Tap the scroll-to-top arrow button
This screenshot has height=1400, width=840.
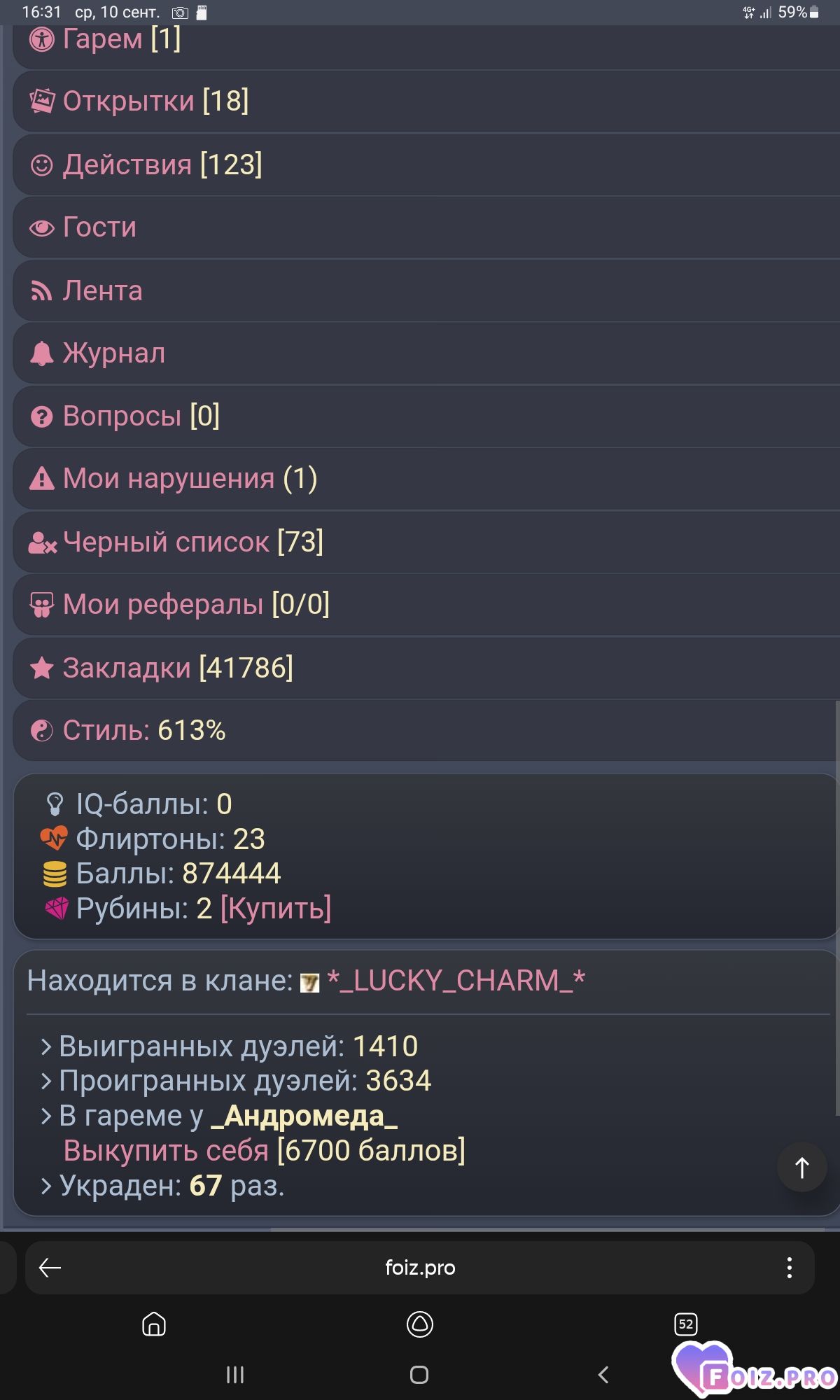pos(802,1167)
